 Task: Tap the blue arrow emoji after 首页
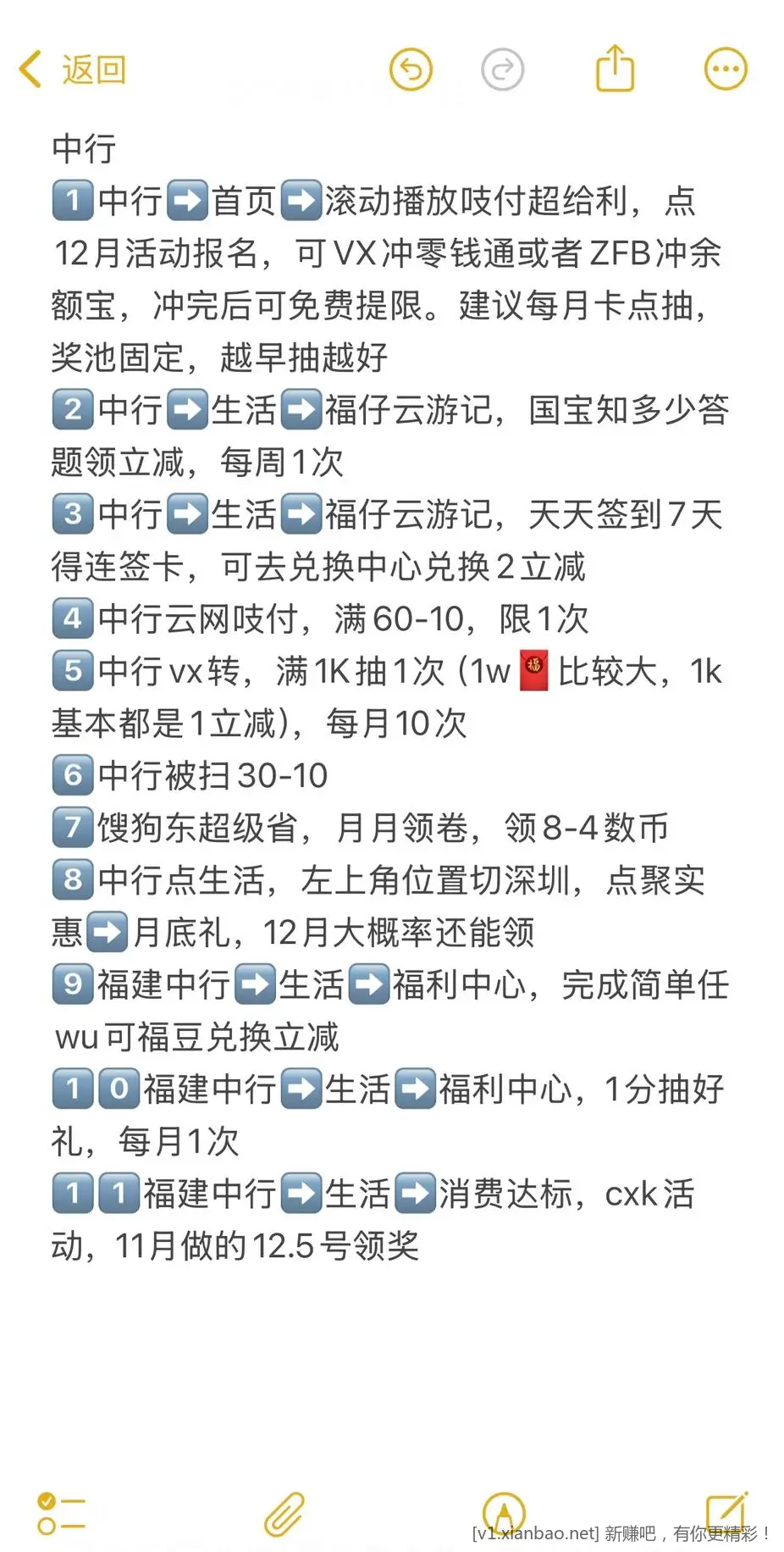301,202
